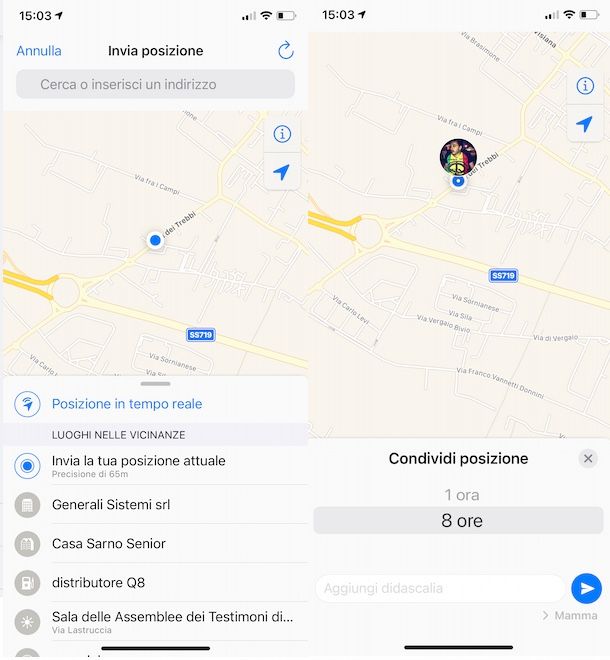Choose Invia la tua posizione attuale

138,465
